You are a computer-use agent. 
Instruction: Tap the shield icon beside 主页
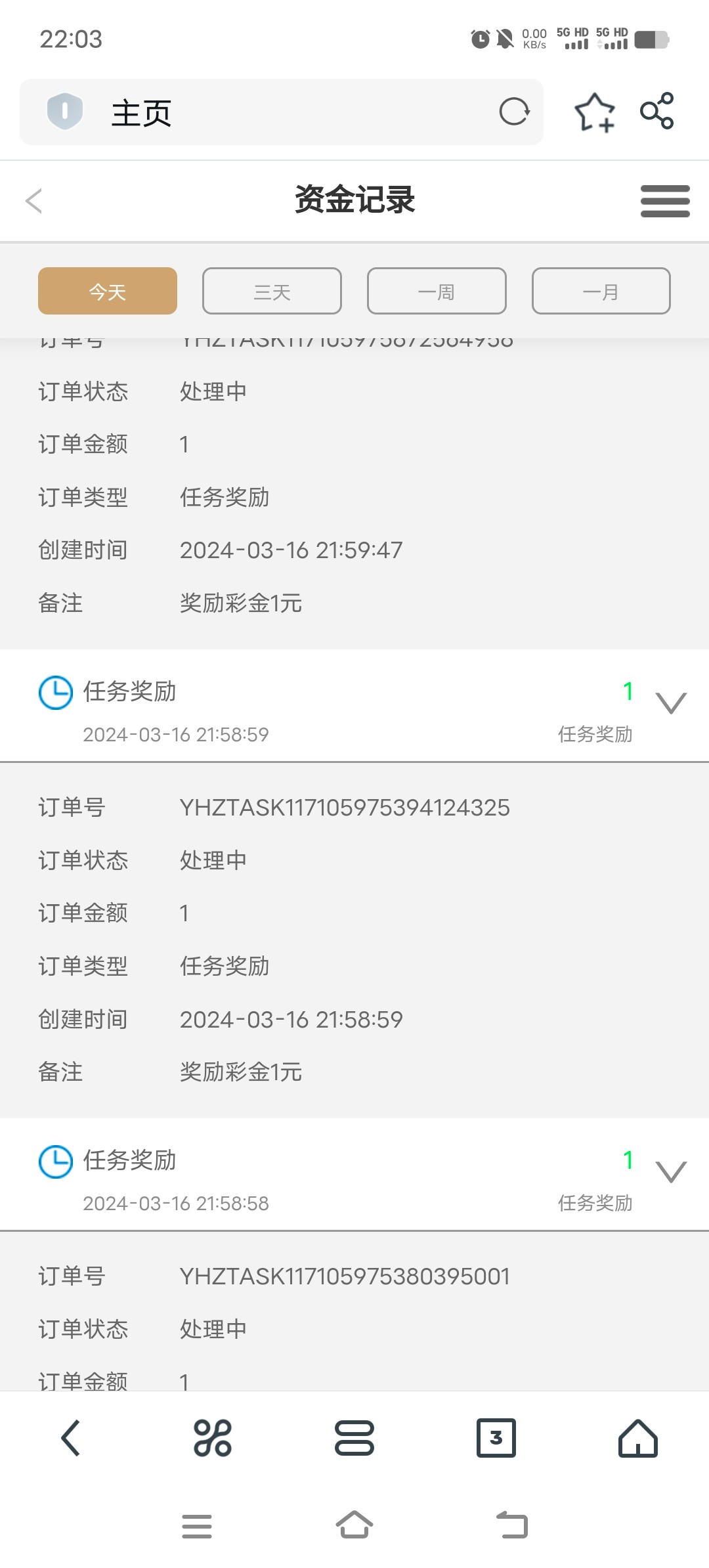64,112
